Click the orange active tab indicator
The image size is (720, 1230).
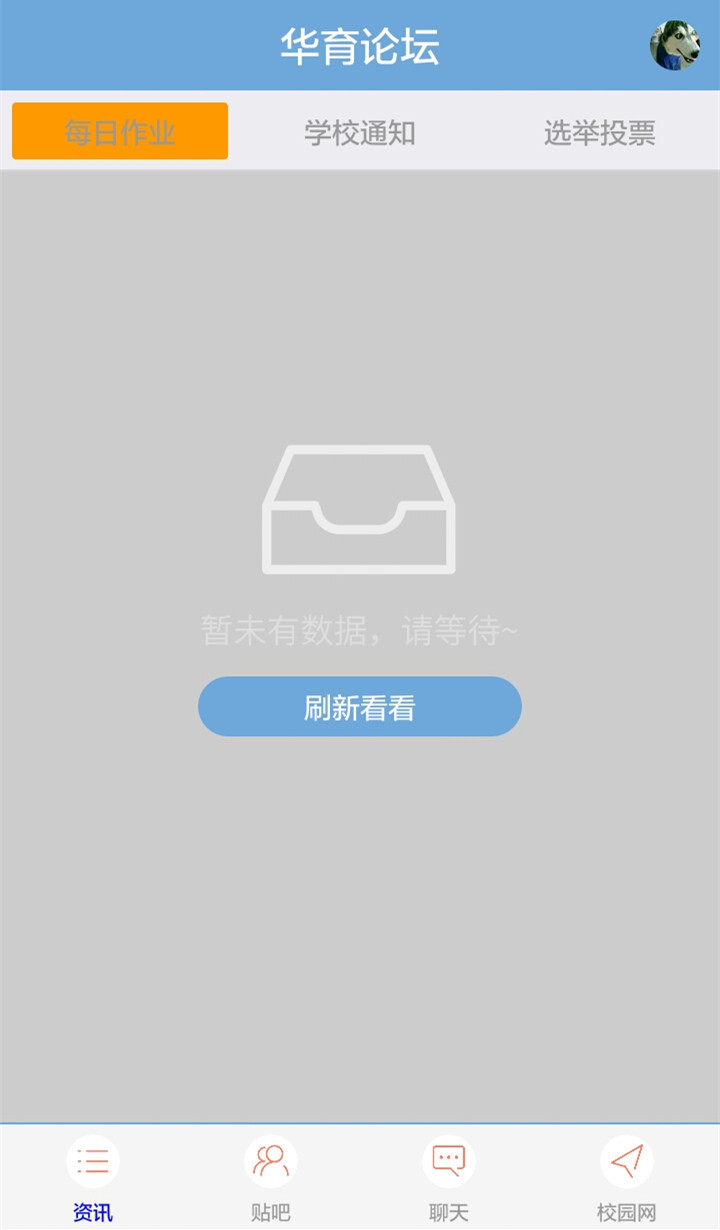pos(119,130)
